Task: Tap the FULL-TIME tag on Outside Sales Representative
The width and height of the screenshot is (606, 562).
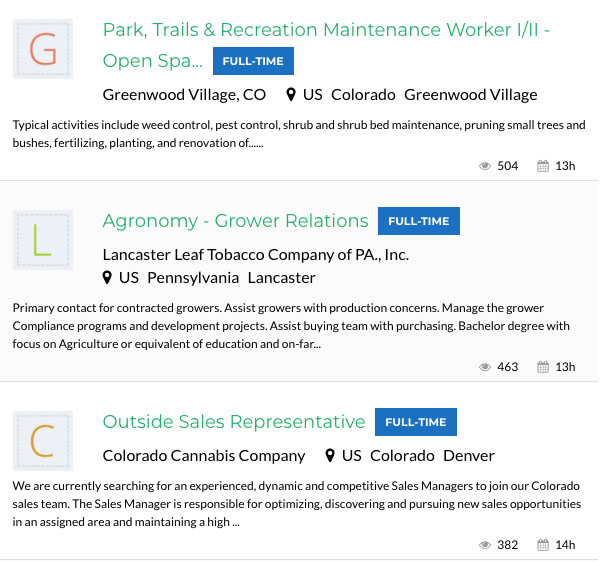Action: click(x=415, y=422)
